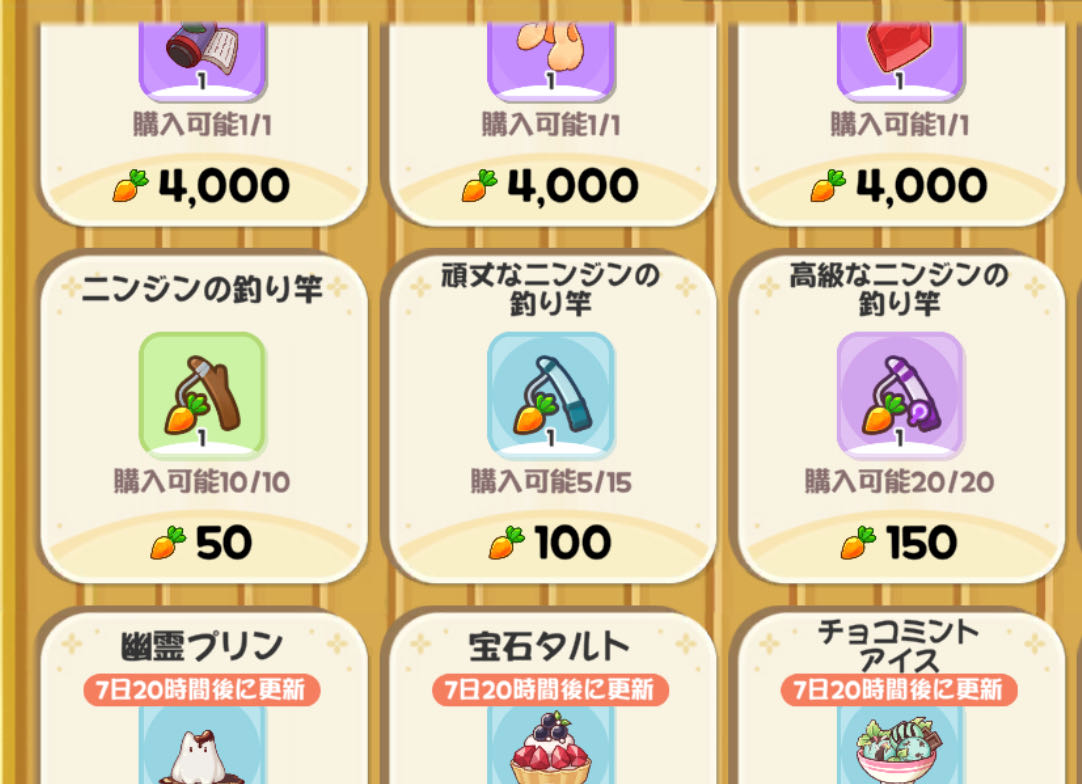Buy the ニンジンの釣り竿 for 50 carrots
This screenshot has height=784, width=1082.
pyautogui.click(x=202, y=544)
